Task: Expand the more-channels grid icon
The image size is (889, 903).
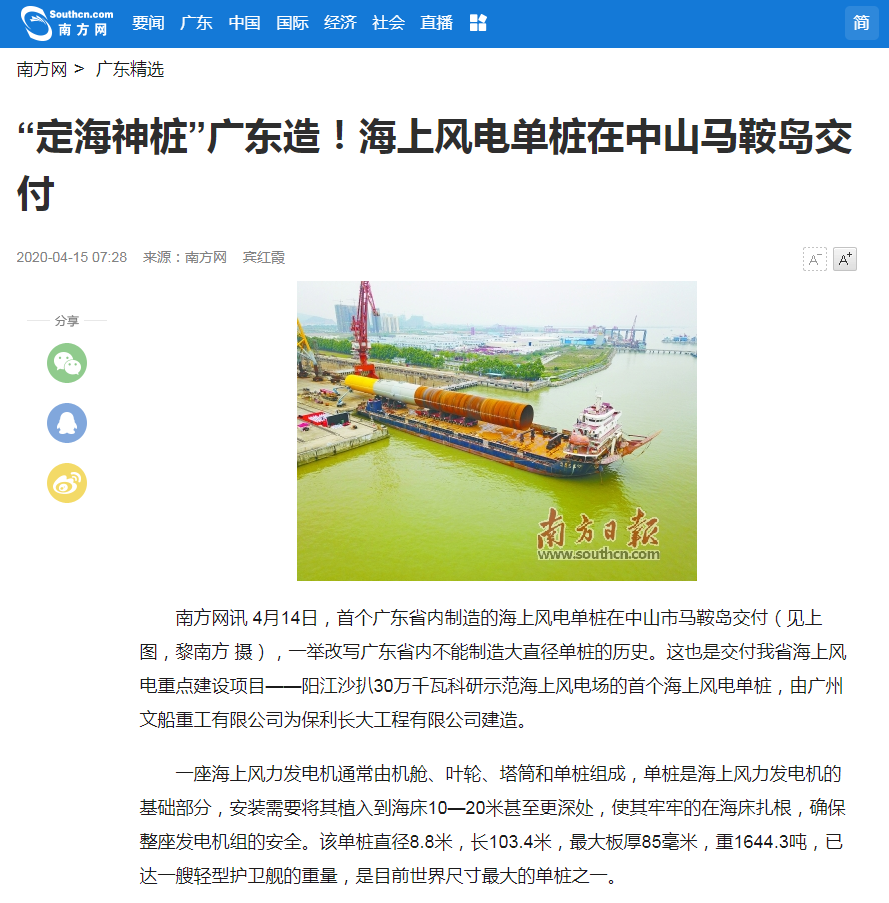Action: [478, 22]
